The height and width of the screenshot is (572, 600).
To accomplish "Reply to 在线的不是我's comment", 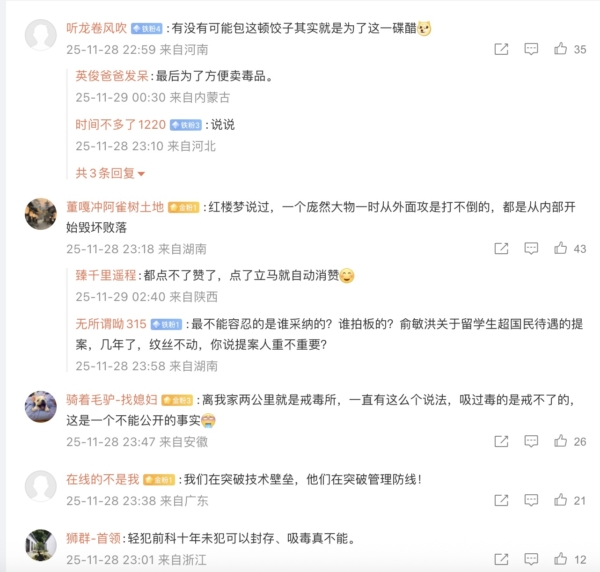I will (531, 500).
